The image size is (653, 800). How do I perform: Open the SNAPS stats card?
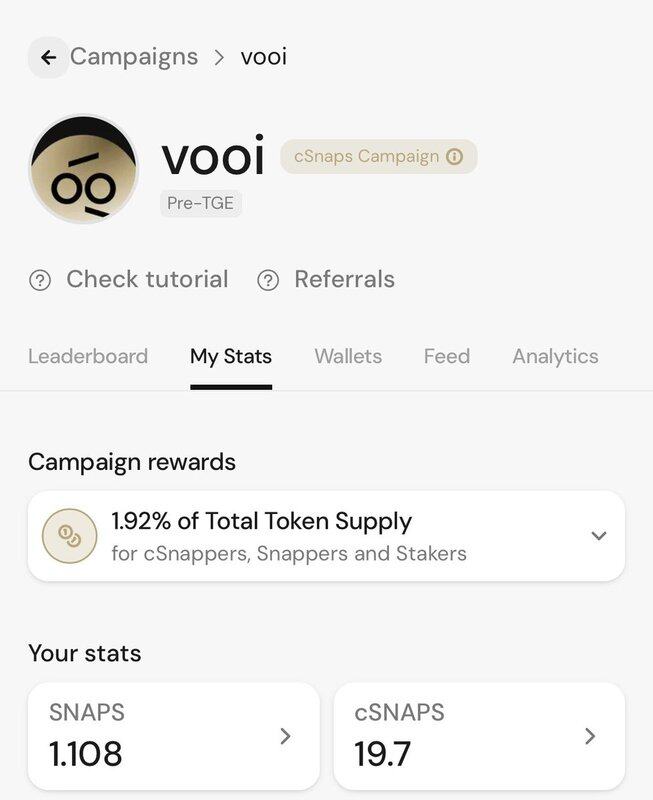tap(174, 737)
